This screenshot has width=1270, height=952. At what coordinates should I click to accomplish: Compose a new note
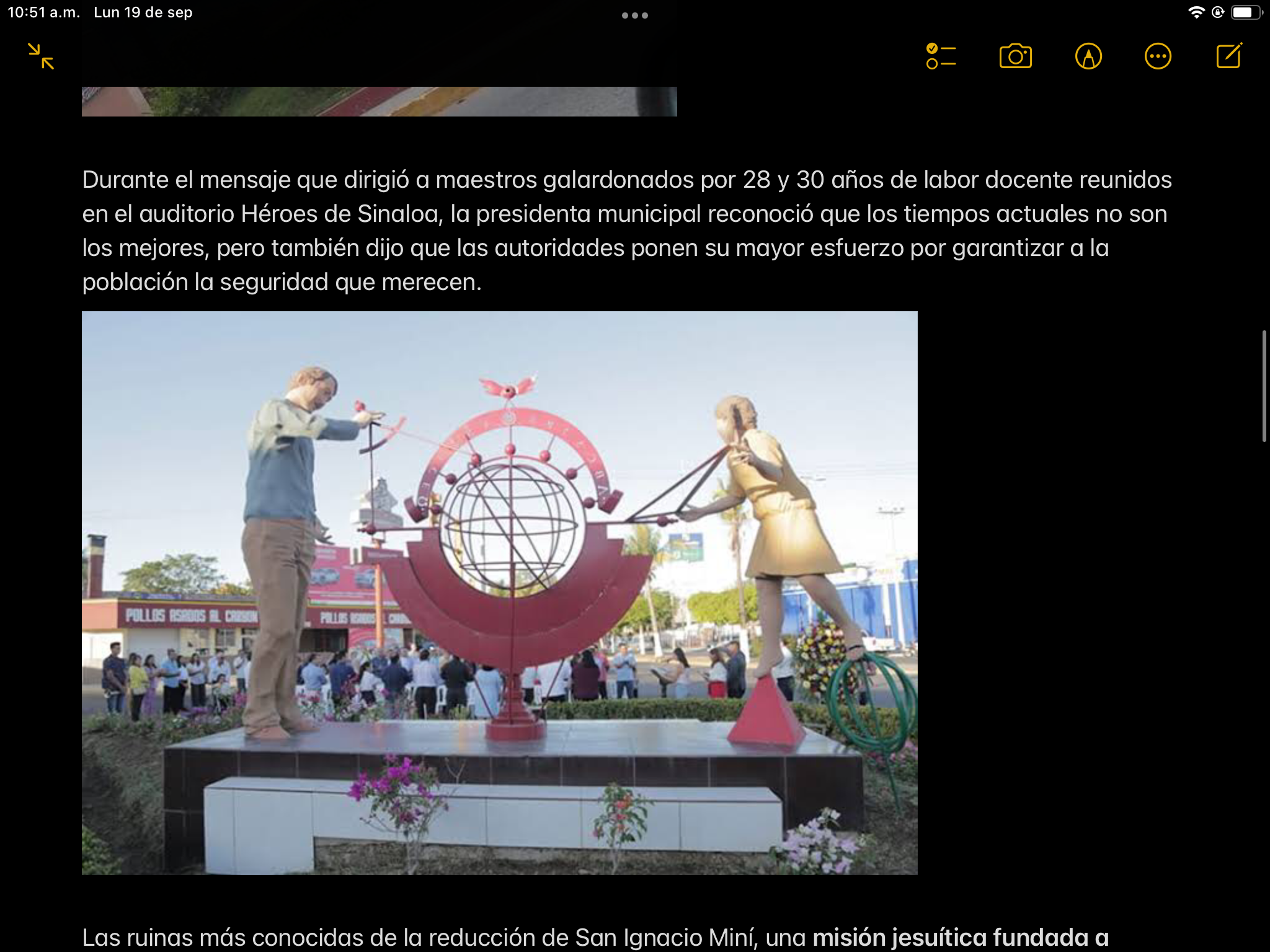[x=1229, y=56]
